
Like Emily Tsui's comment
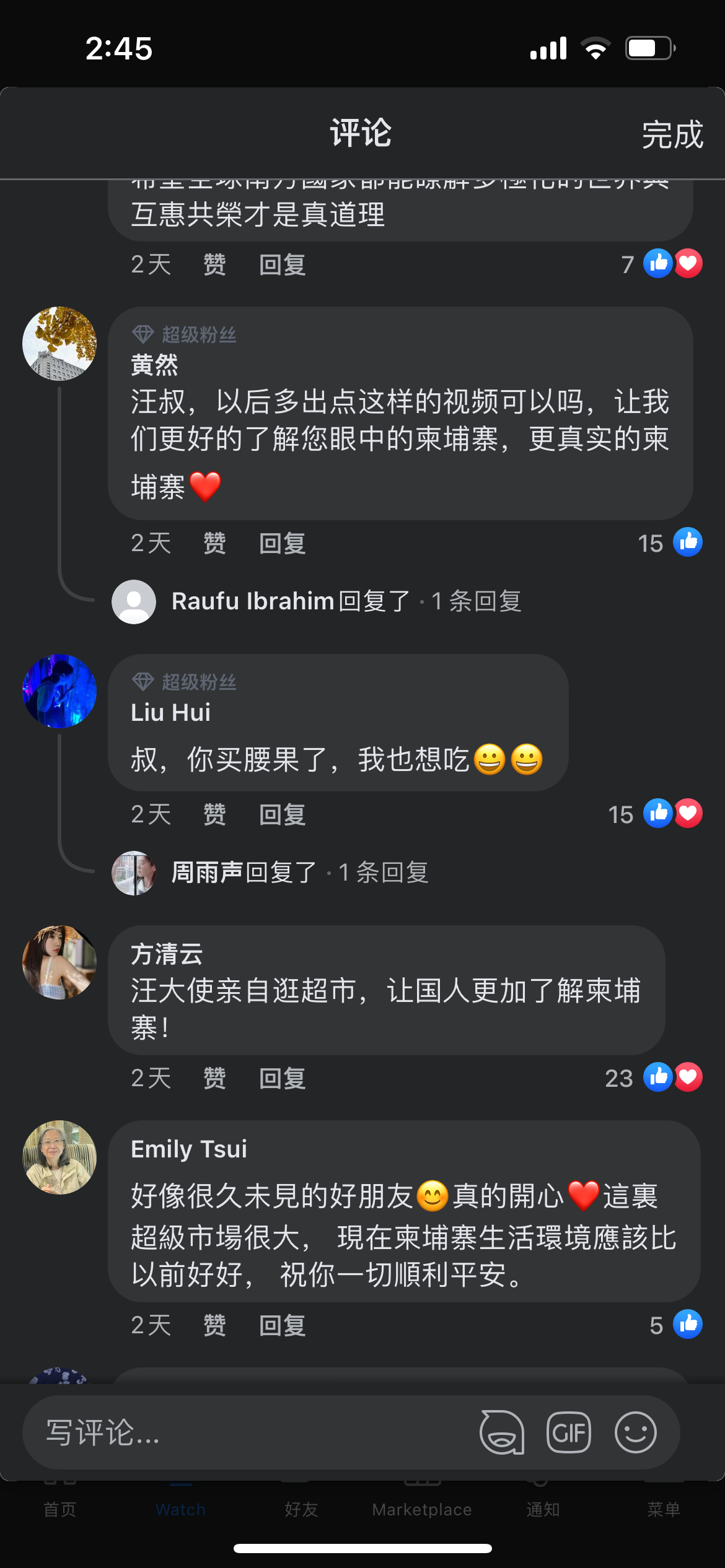click(x=214, y=1325)
